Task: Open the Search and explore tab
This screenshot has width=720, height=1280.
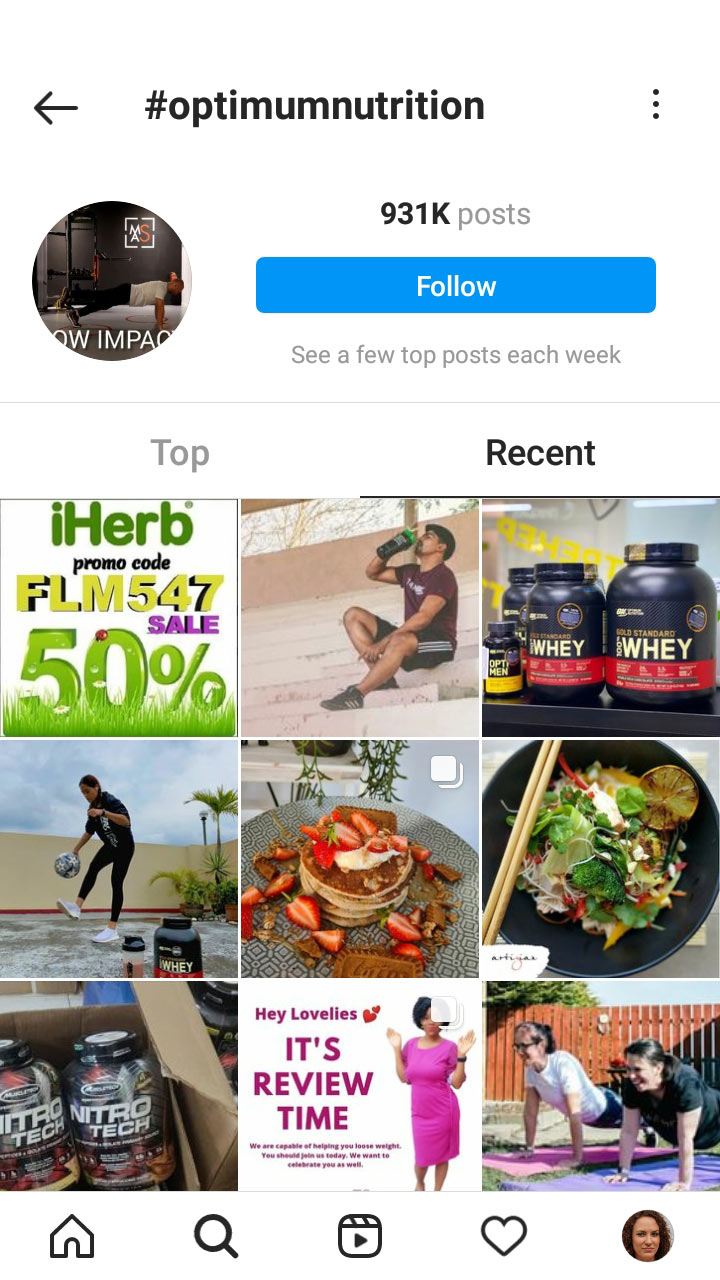Action: 216,1237
